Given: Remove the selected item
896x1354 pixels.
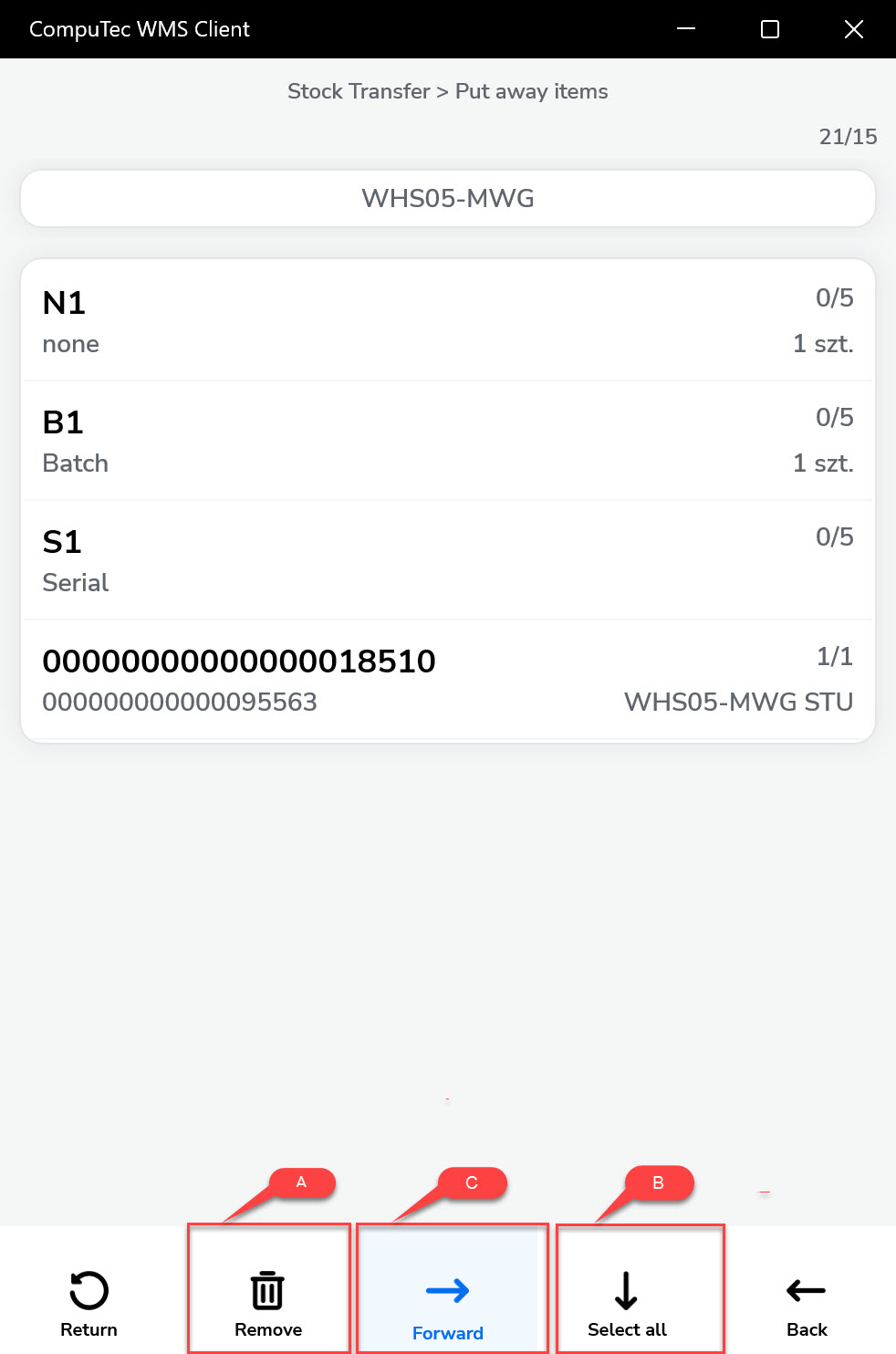Looking at the screenshot, I should pos(268,1303).
